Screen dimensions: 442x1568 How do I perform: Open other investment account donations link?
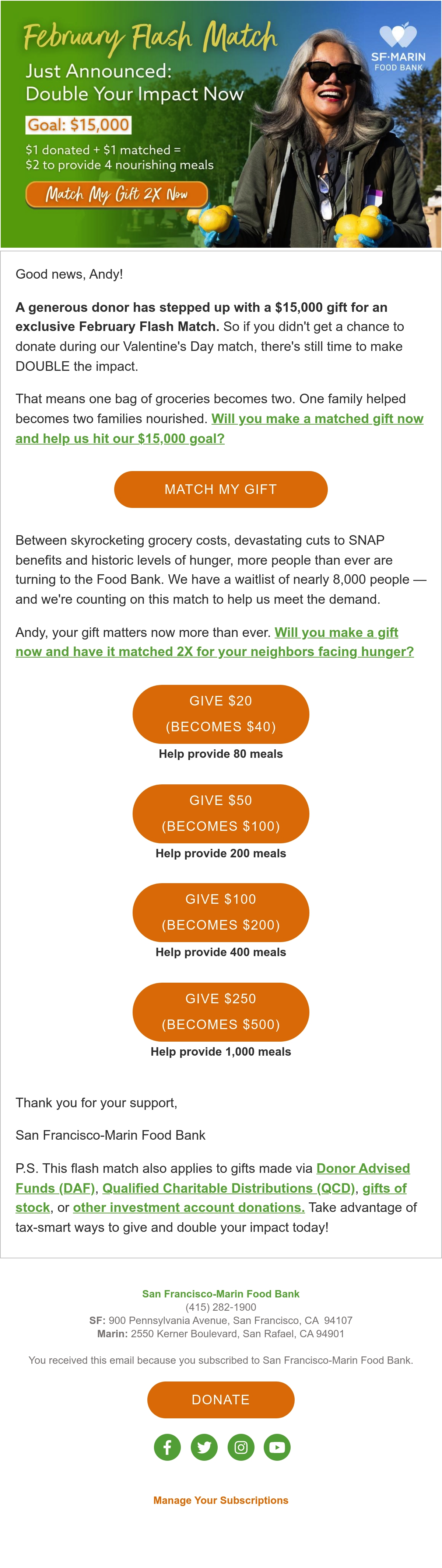(189, 1208)
